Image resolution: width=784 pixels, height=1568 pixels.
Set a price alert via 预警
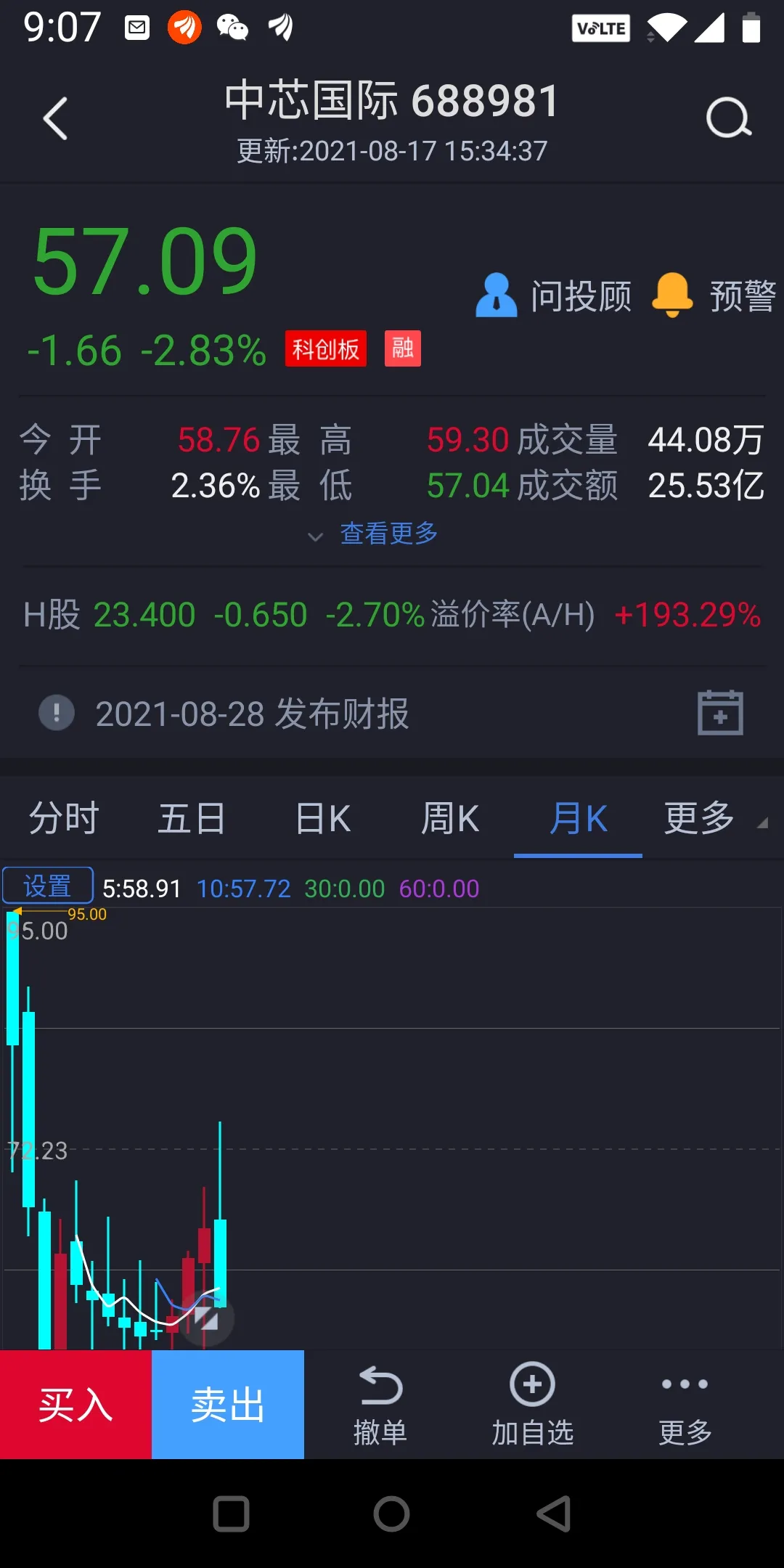pyautogui.click(x=714, y=295)
